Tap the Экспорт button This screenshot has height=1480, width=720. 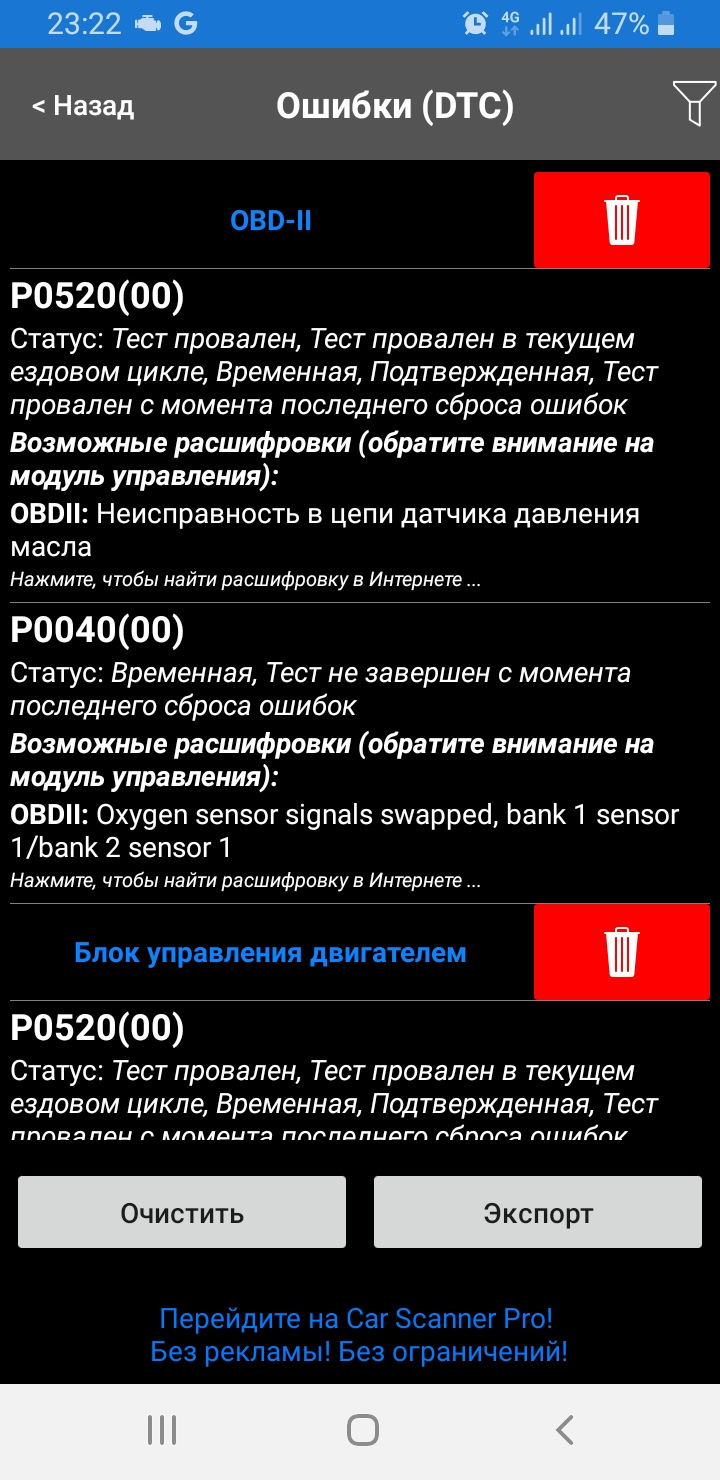pos(538,1212)
